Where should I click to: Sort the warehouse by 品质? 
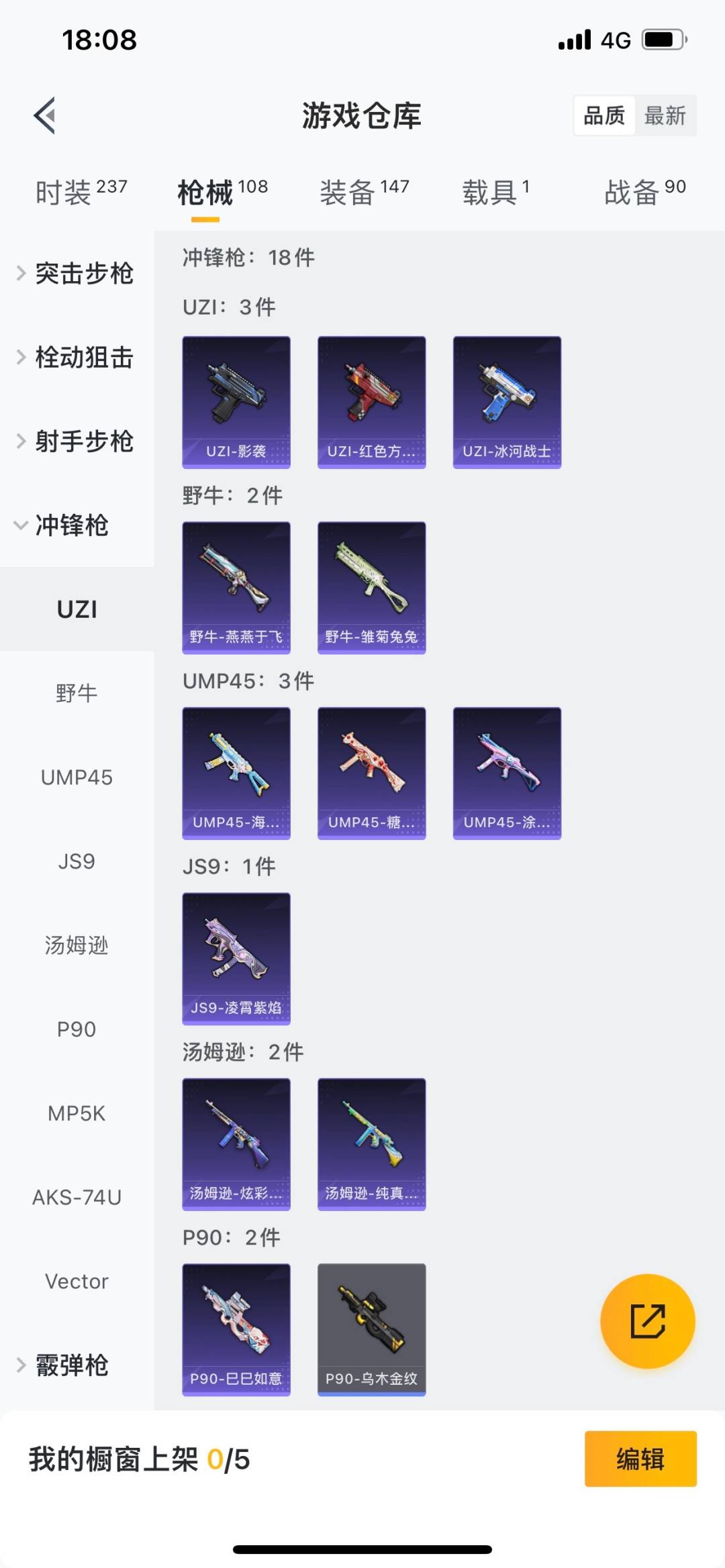click(x=604, y=116)
